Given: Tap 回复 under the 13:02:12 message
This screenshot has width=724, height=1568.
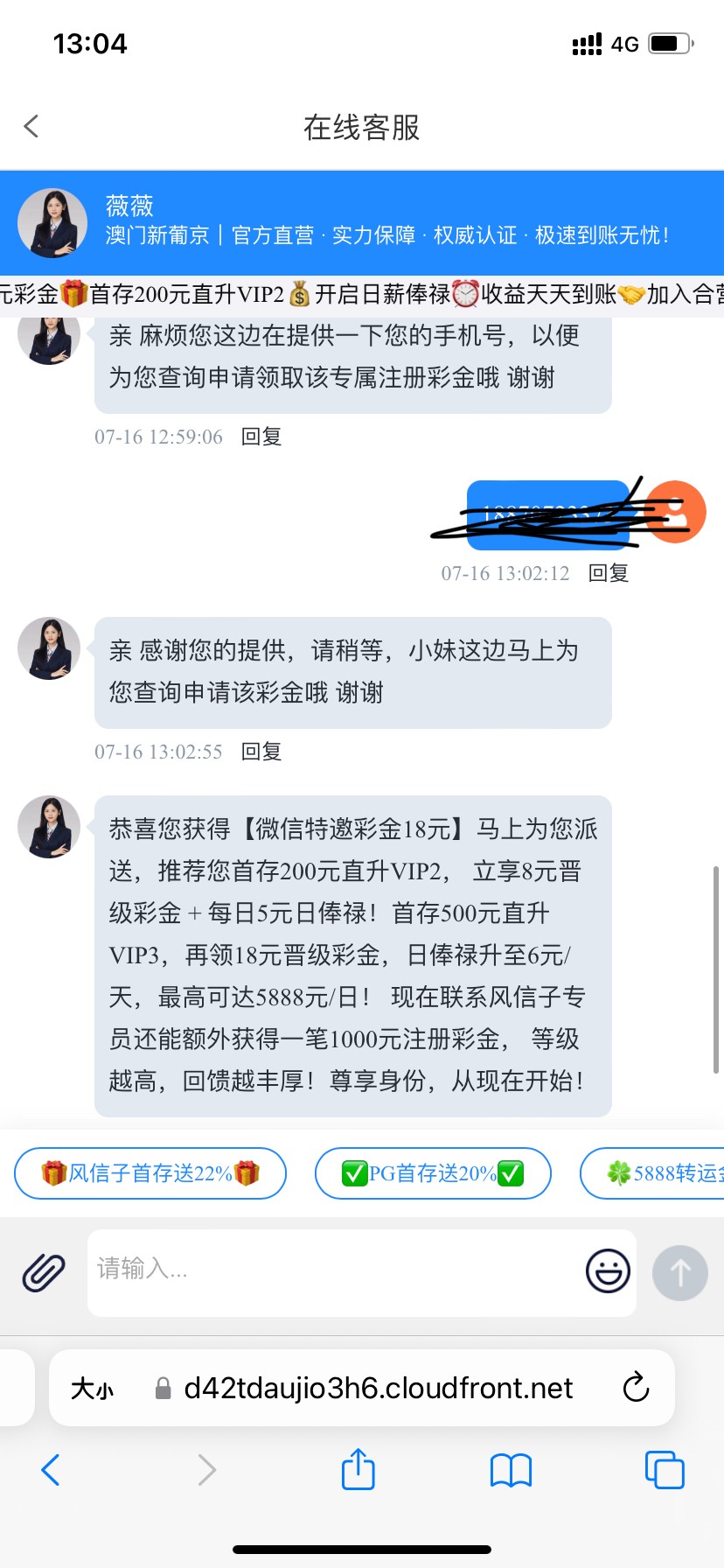Looking at the screenshot, I should [608, 573].
